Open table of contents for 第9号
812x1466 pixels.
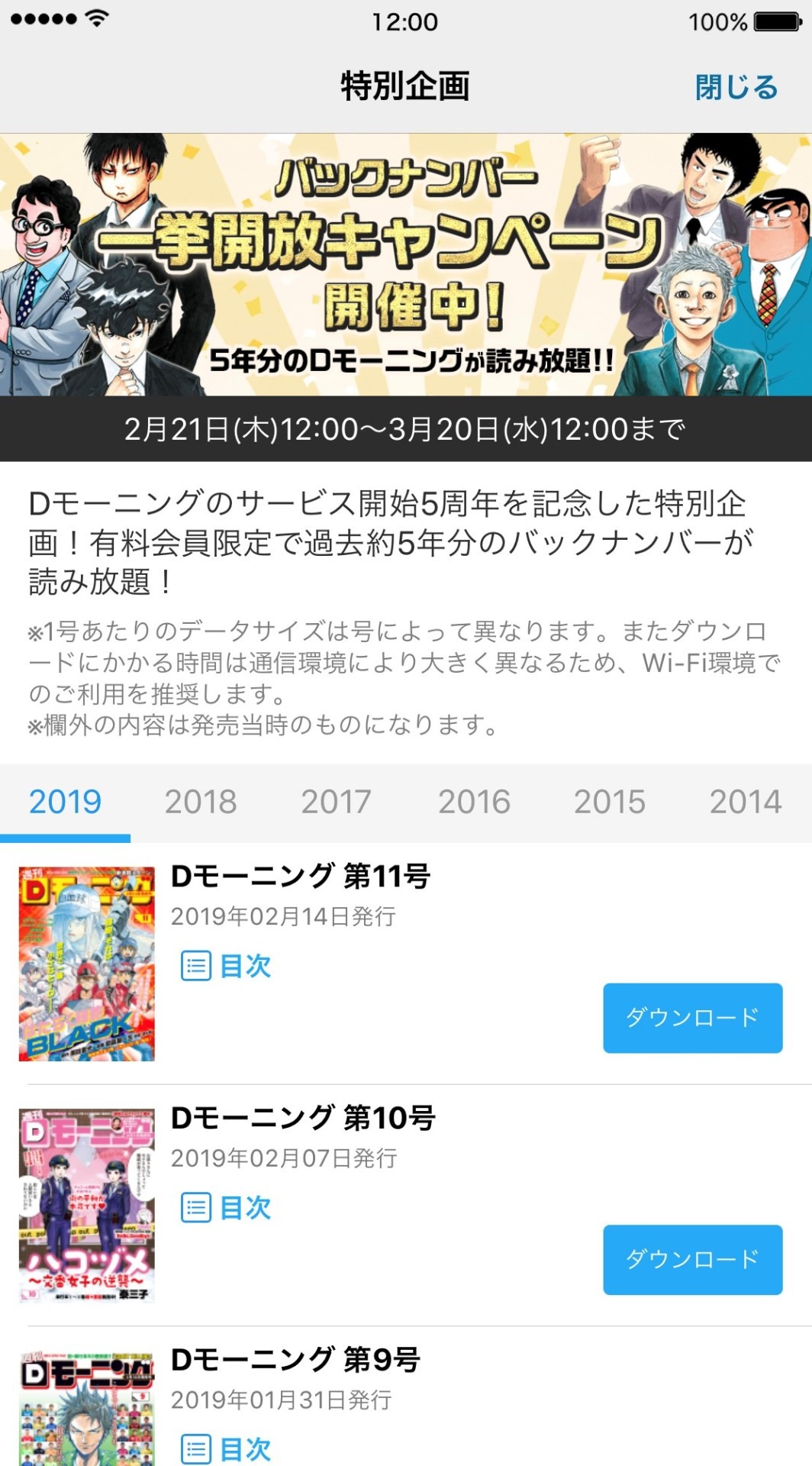[227, 1448]
